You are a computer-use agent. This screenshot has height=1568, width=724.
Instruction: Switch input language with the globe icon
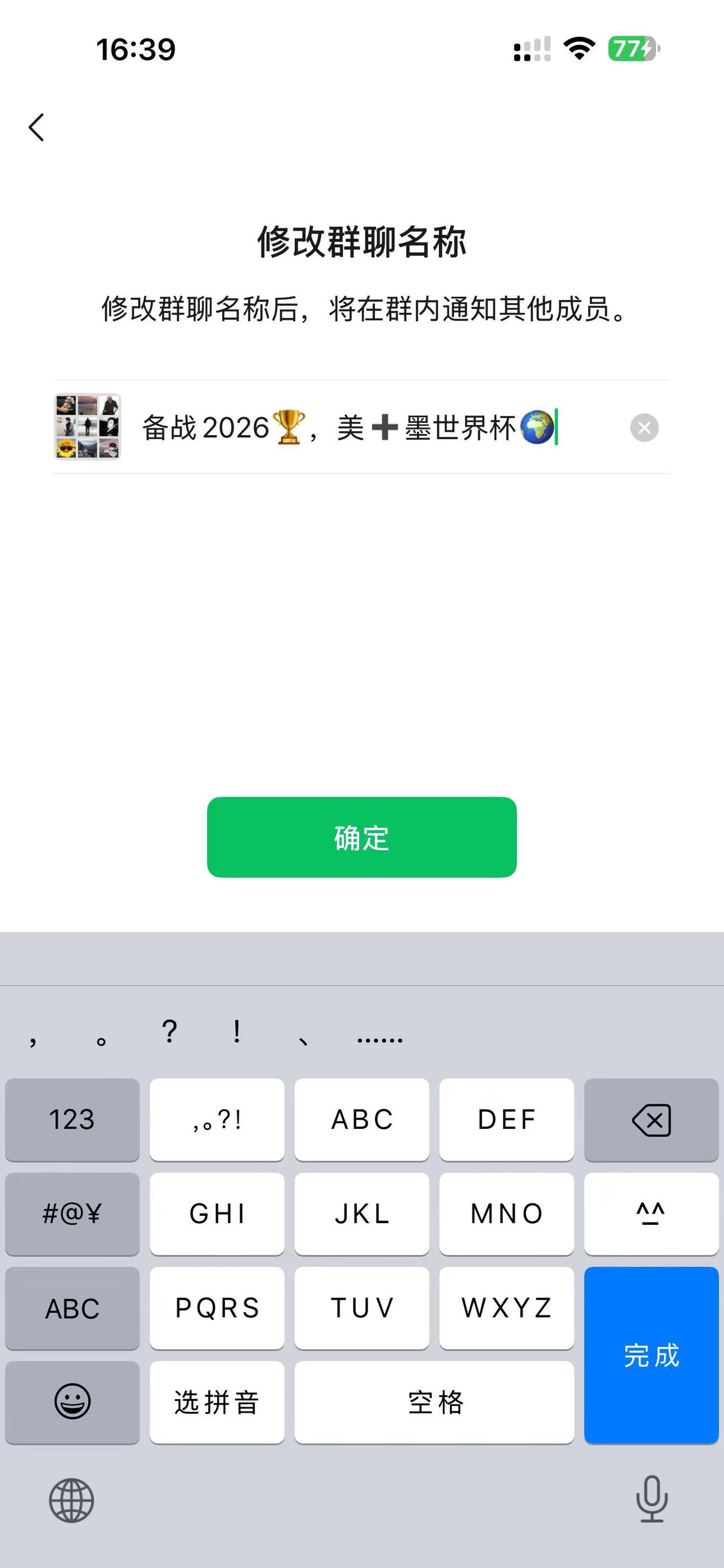72,1501
